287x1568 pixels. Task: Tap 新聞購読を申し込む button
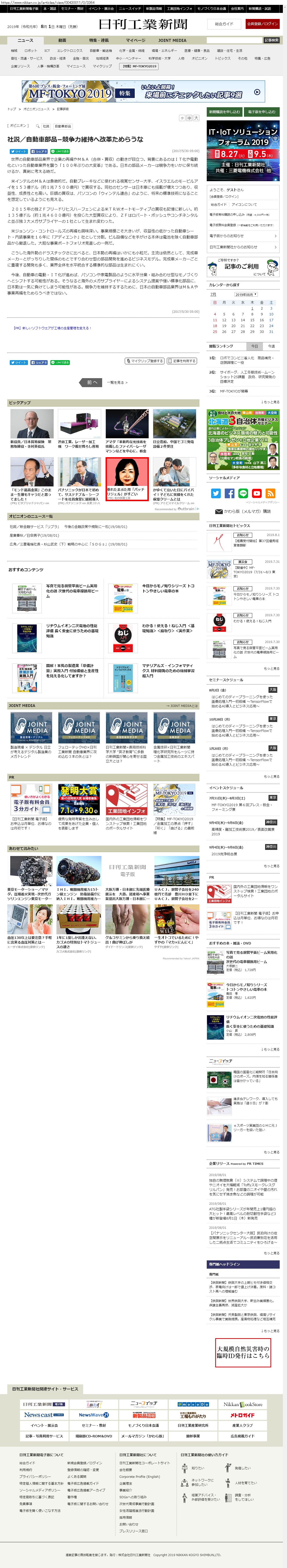coord(224,112)
